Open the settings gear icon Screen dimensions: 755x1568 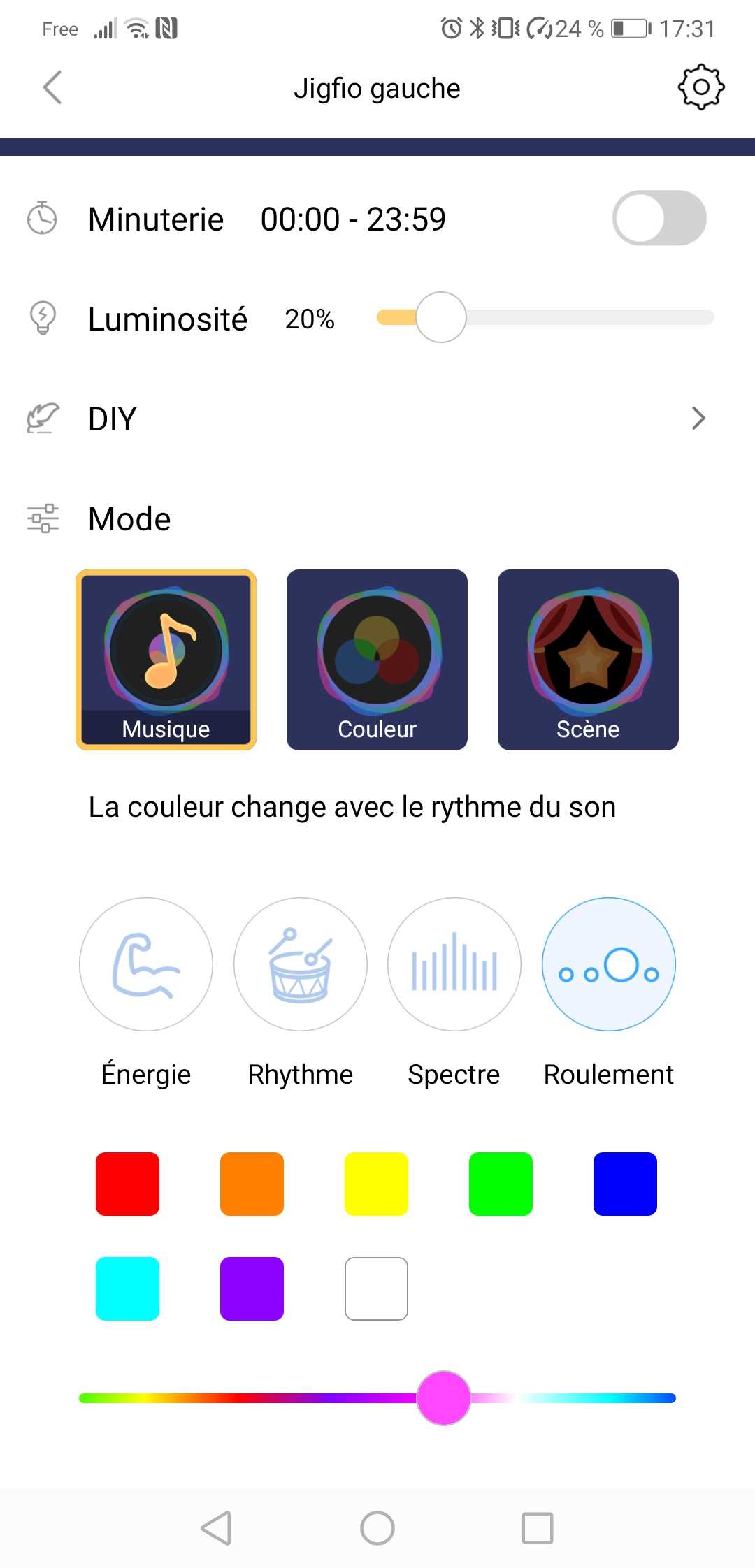tap(700, 87)
